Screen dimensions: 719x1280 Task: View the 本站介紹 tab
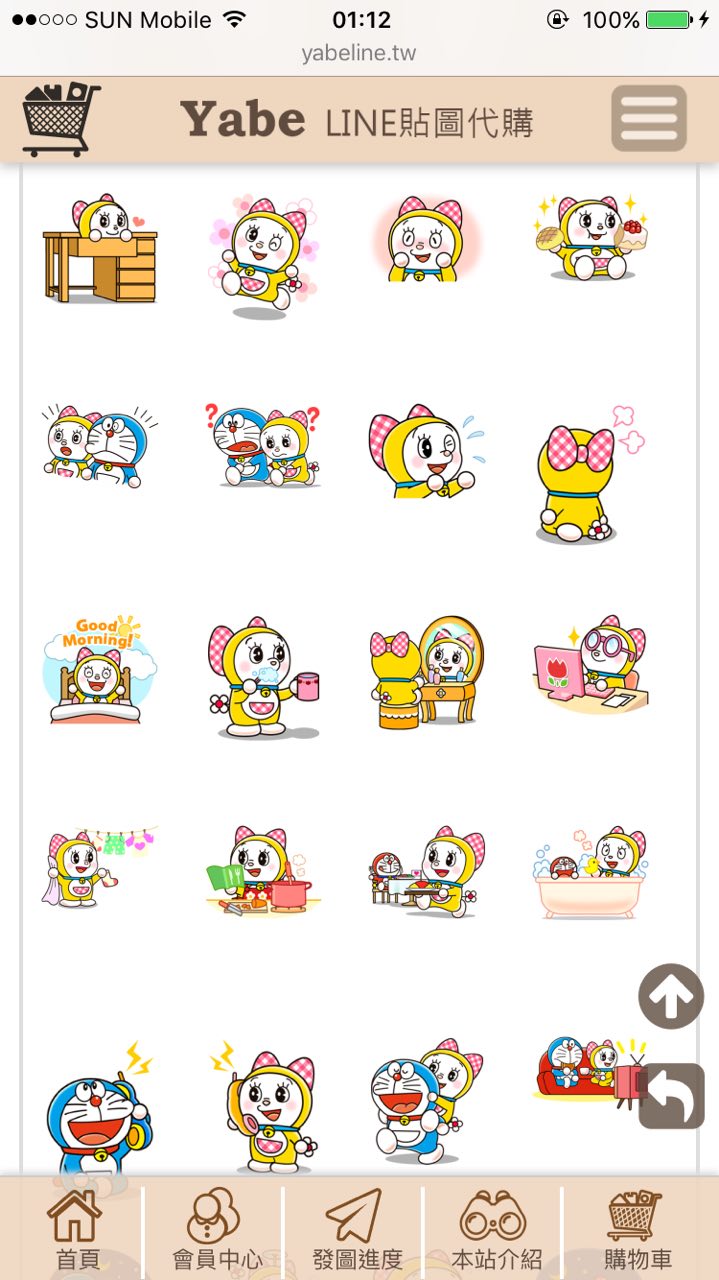pyautogui.click(x=495, y=1228)
